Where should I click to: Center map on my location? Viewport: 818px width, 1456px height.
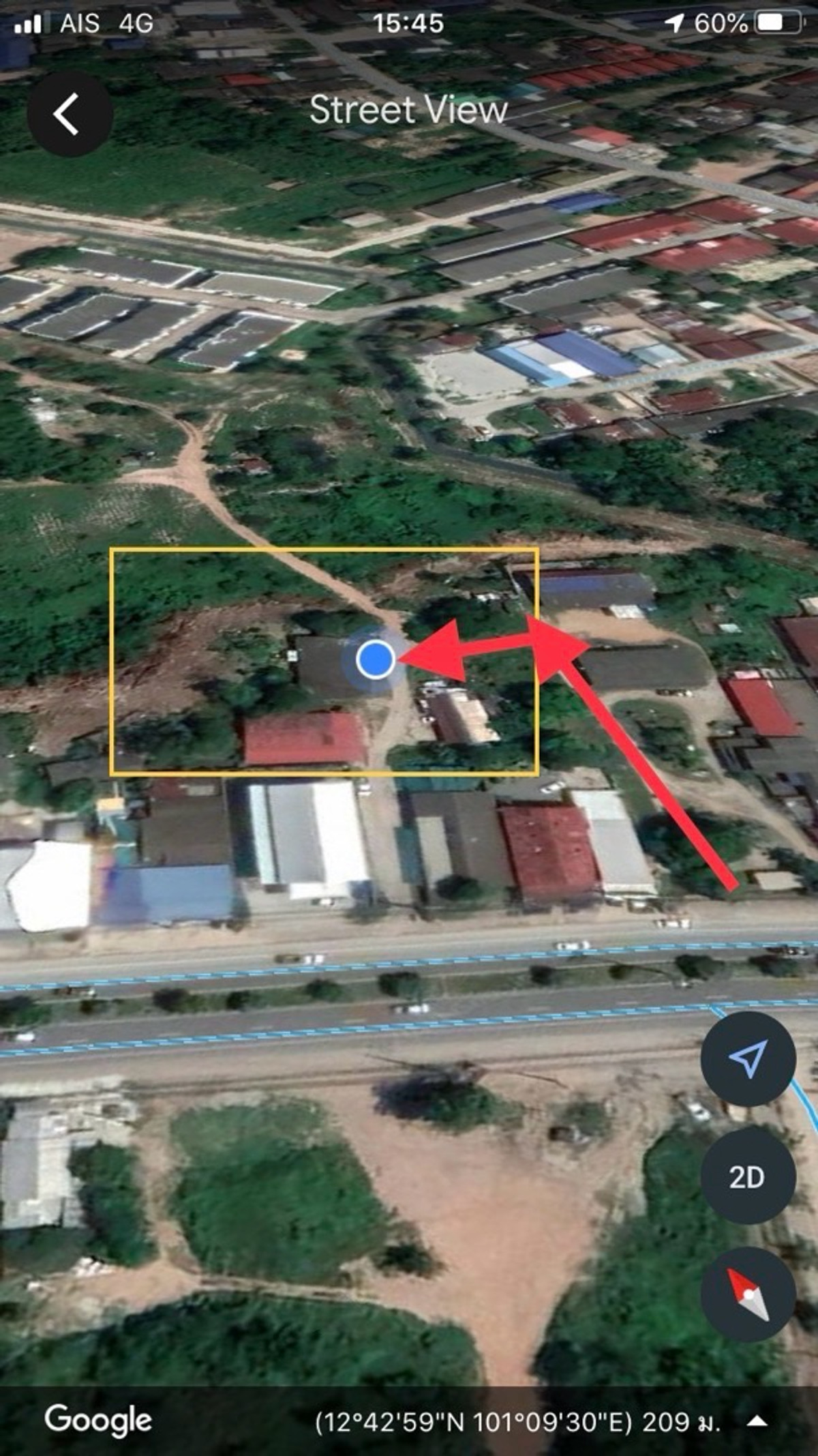tap(748, 1058)
